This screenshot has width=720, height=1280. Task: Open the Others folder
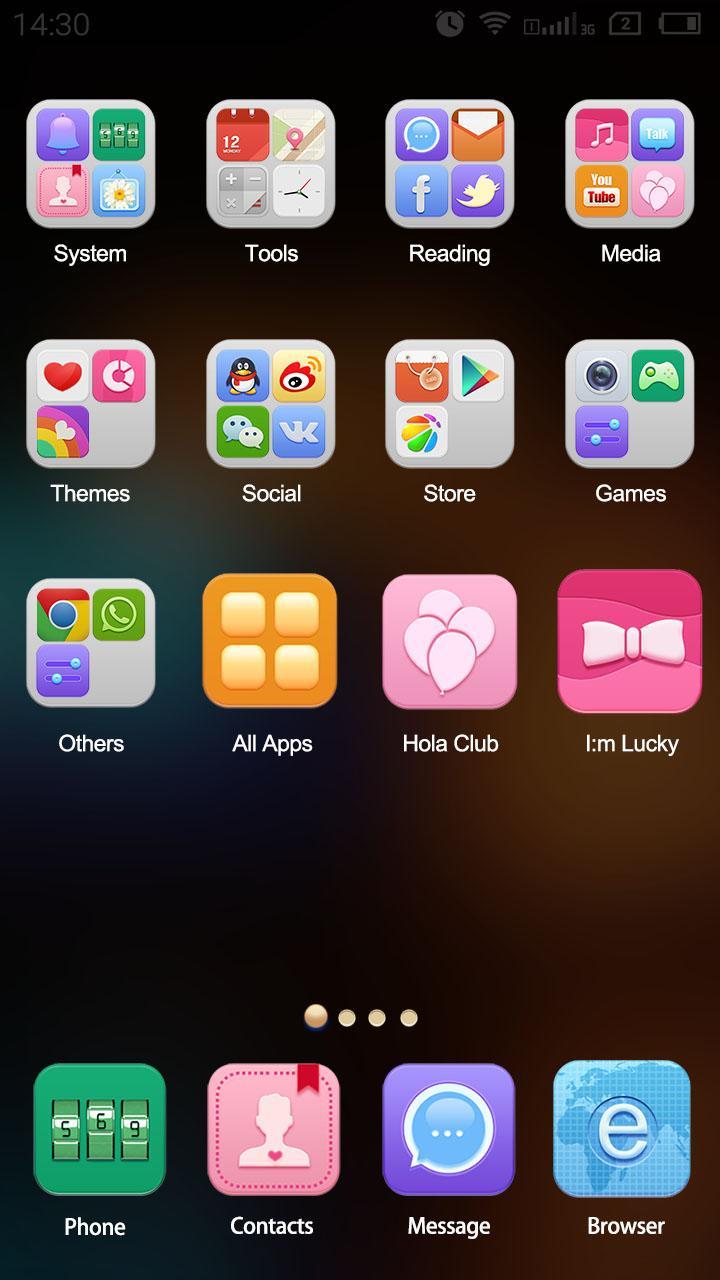tap(90, 643)
